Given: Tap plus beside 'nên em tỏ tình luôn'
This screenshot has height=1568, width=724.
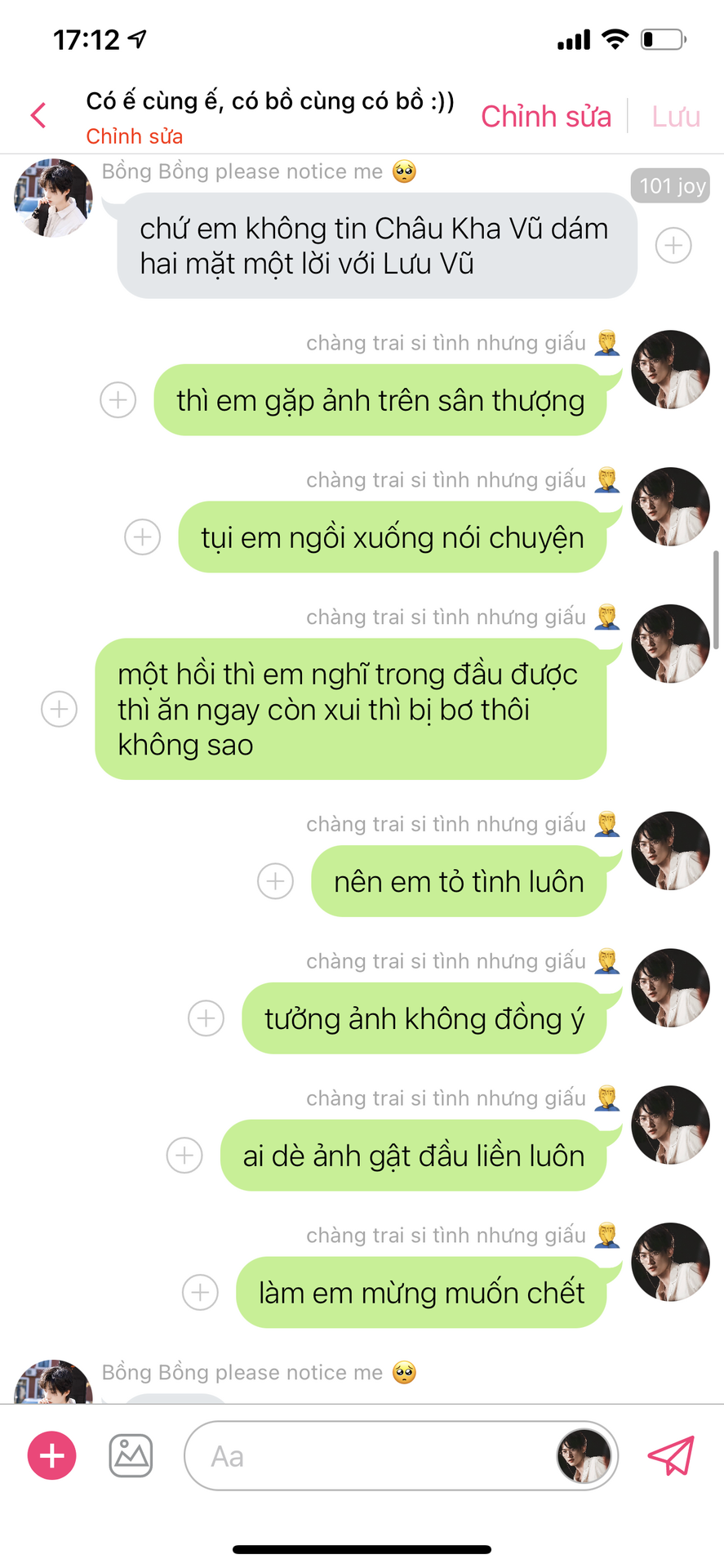Looking at the screenshot, I should click(276, 881).
